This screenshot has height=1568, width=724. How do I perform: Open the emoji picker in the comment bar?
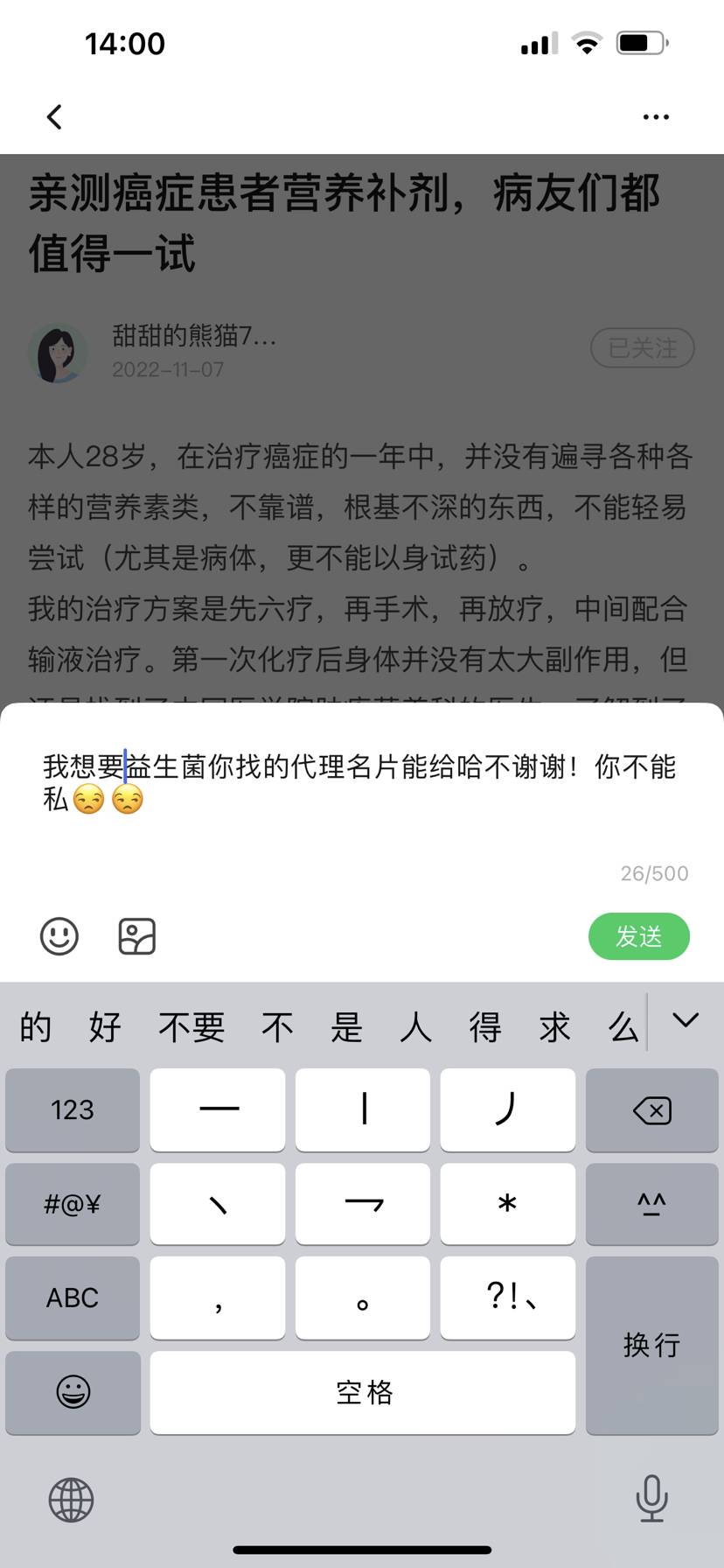59,936
